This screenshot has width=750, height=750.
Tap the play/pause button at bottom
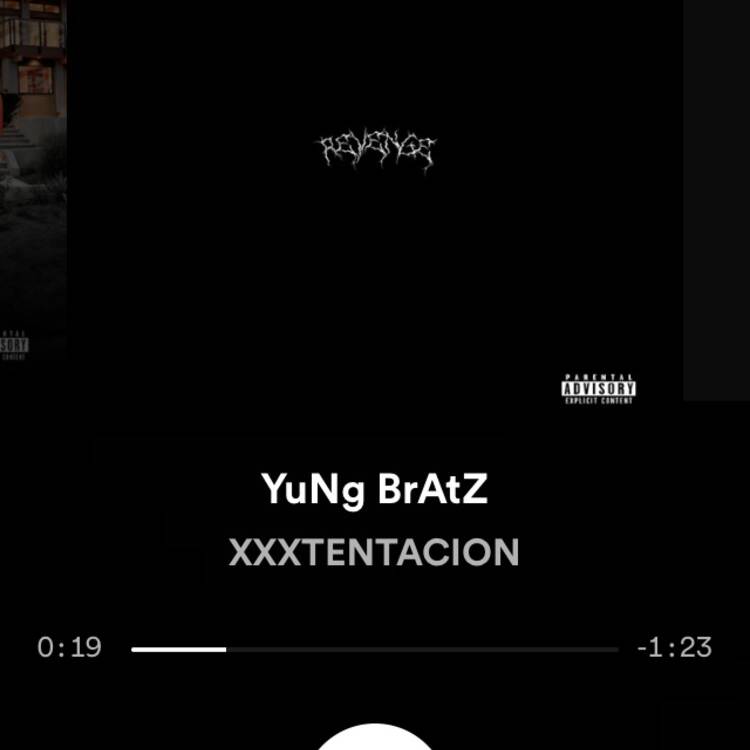click(x=375, y=738)
